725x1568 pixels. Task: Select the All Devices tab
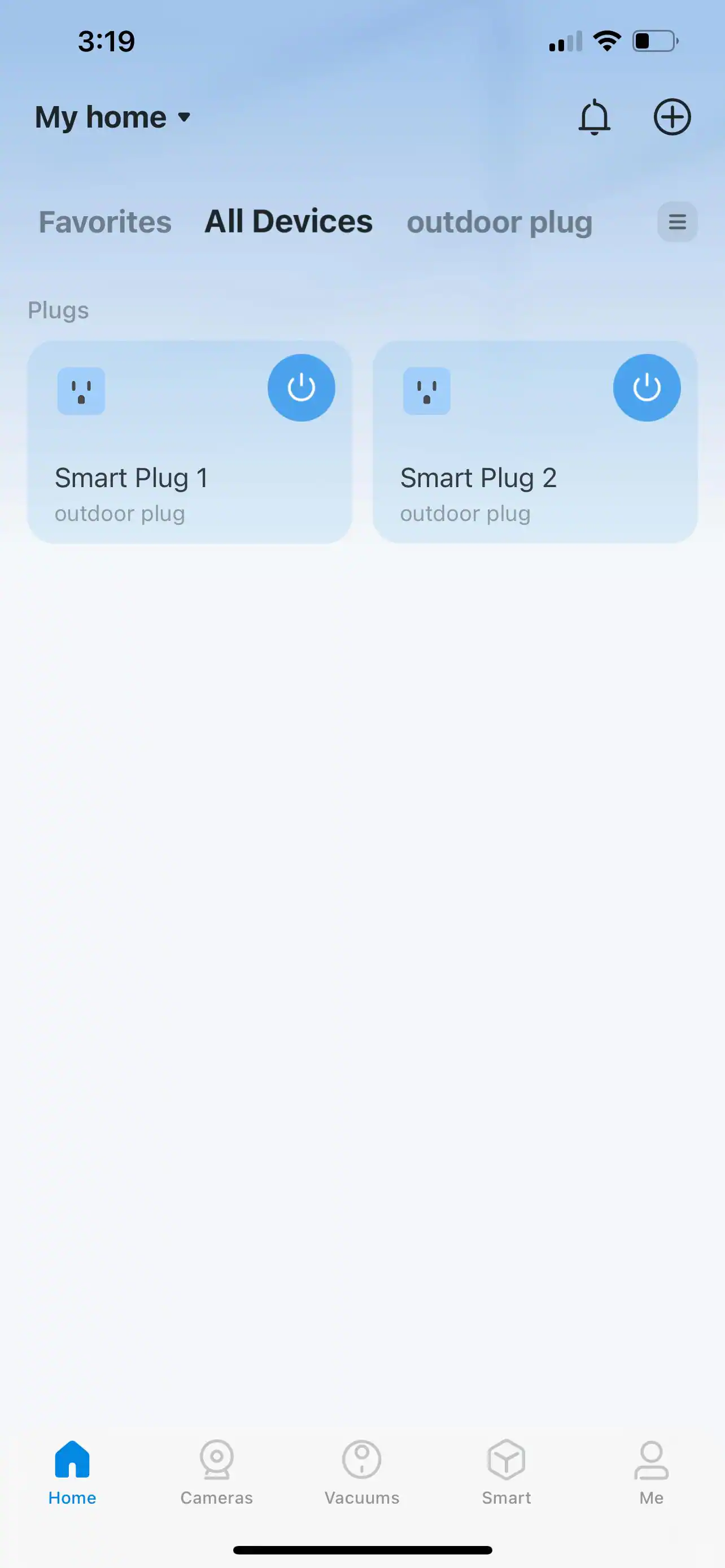tap(288, 222)
